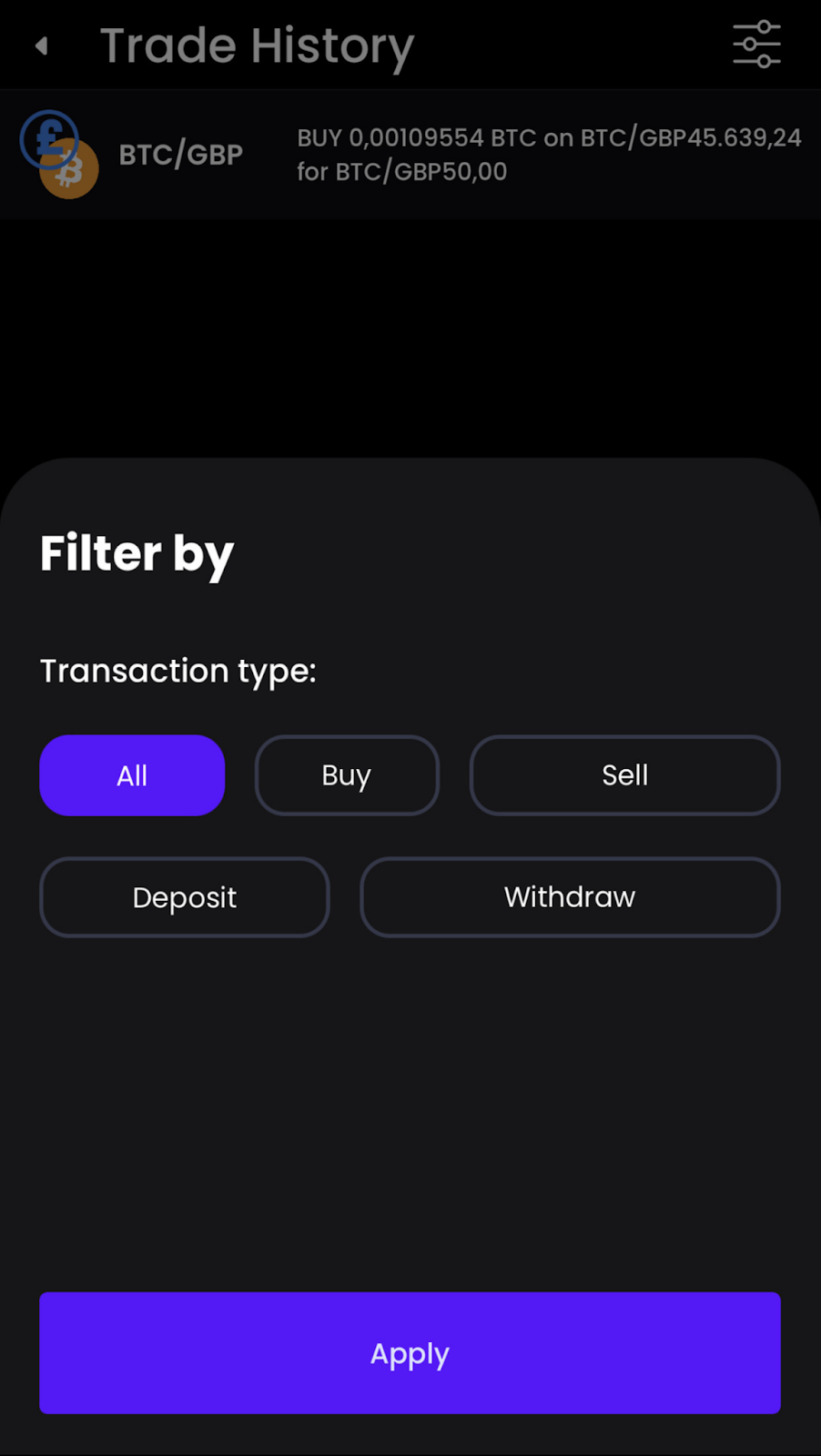Image resolution: width=821 pixels, height=1456 pixels.
Task: Filter by Sell transactions
Action: pyautogui.click(x=624, y=775)
